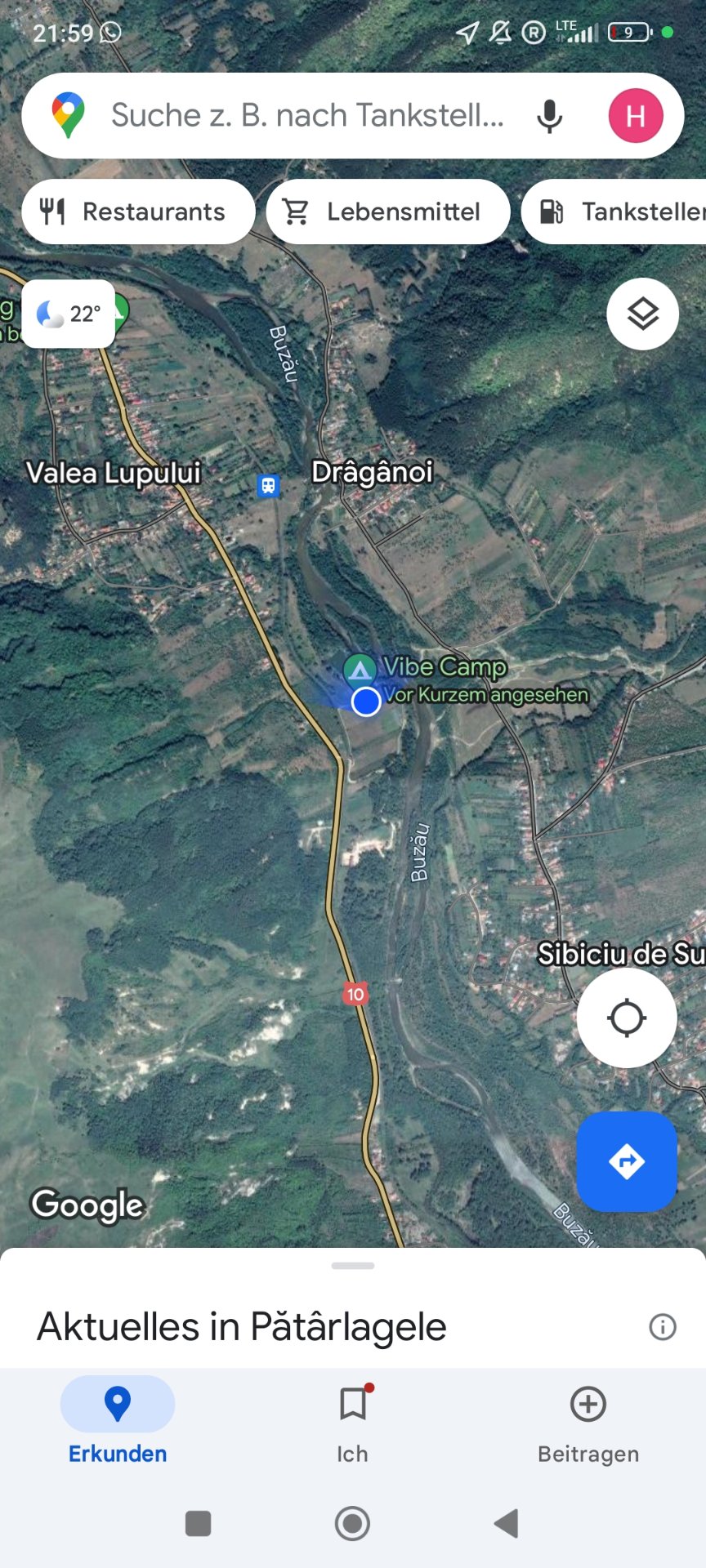Switch to the Ich tab
Viewport: 706px width, 1568px height.
(352, 1421)
